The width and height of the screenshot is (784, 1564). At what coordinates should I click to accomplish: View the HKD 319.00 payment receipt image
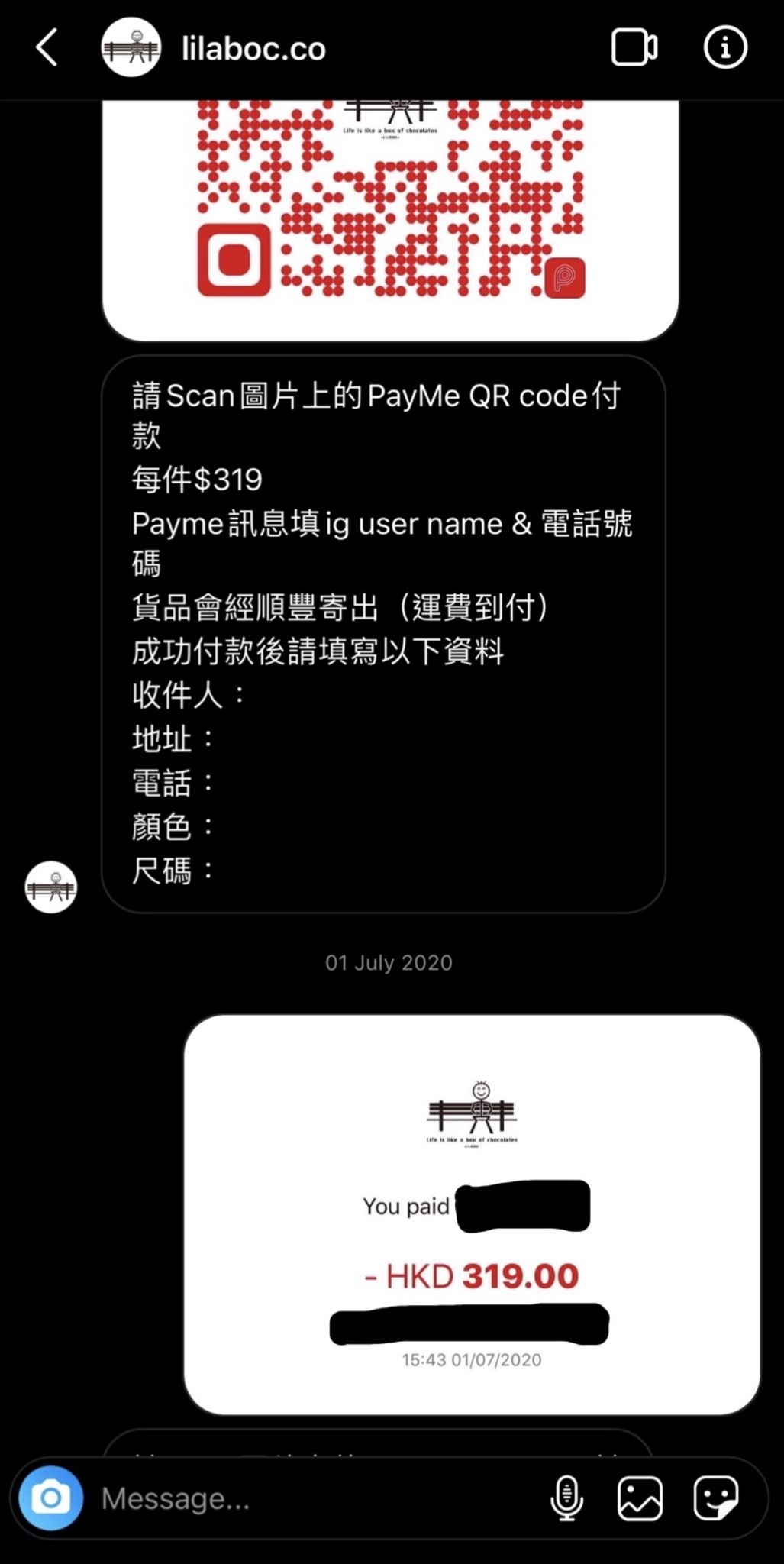coord(472,1214)
